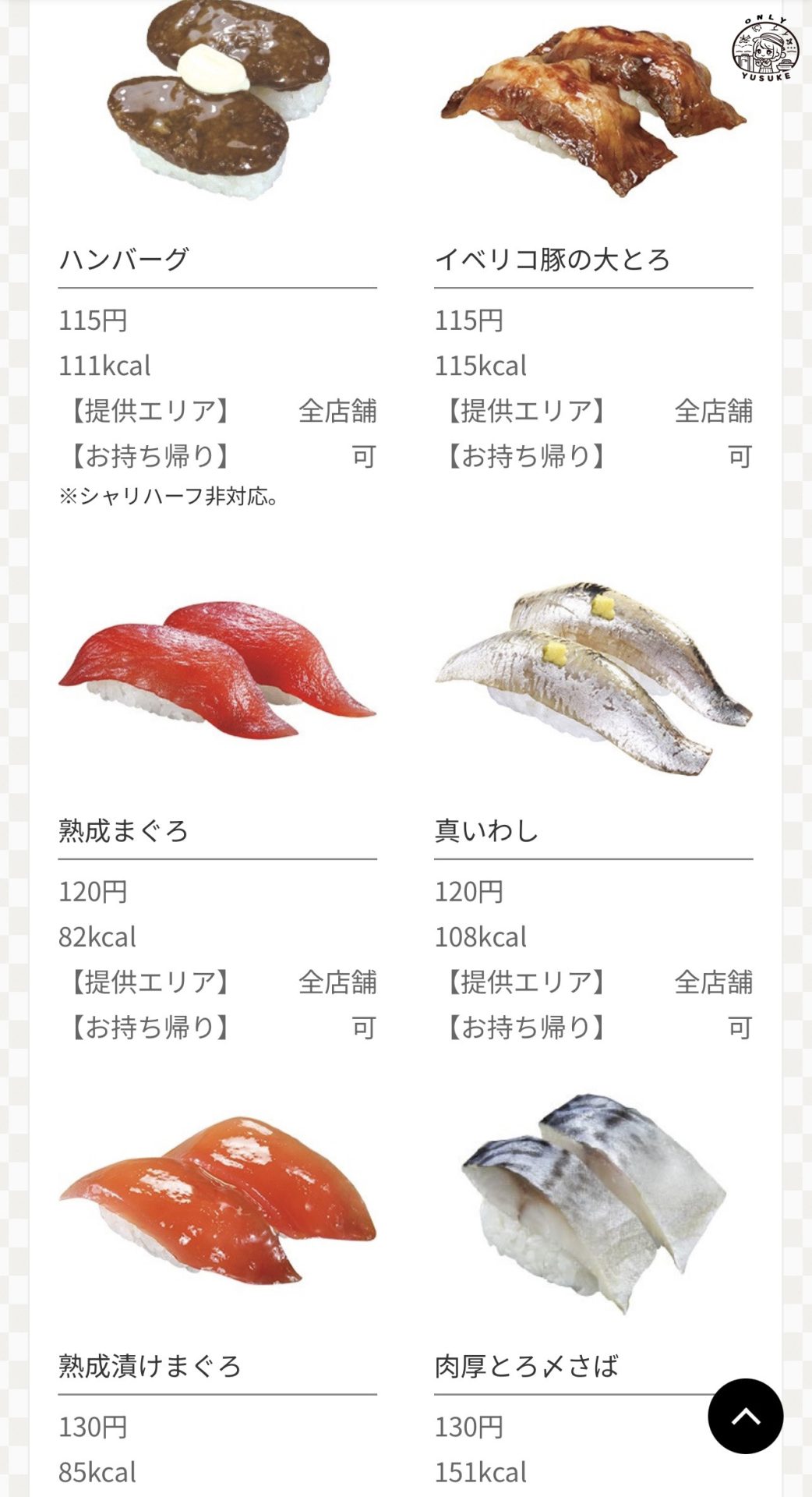Click the ONLY YUSUKE stamp logo
This screenshot has width=812, height=1497.
(766, 50)
